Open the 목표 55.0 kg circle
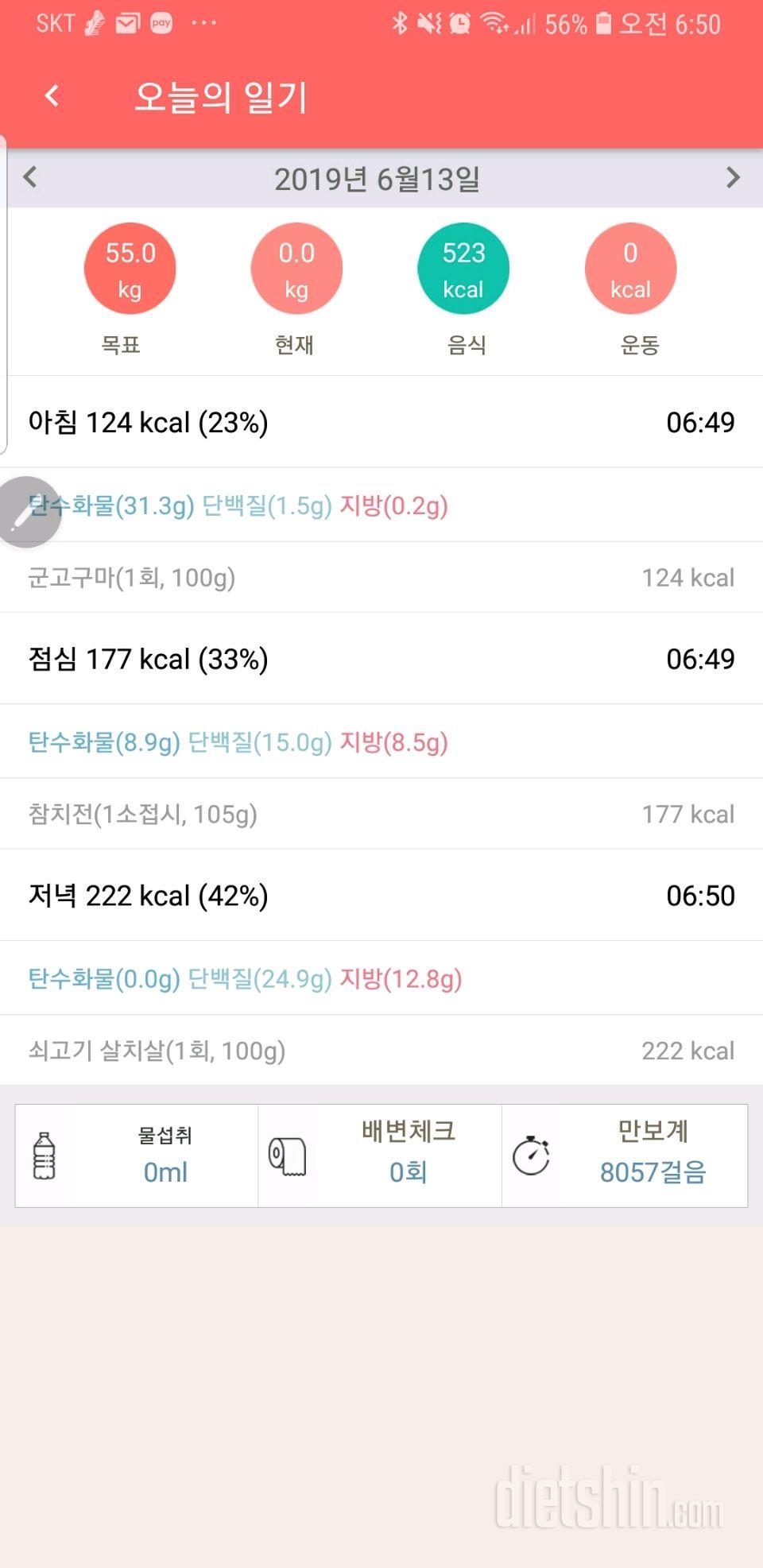This screenshot has height=1568, width=763. coord(130,269)
